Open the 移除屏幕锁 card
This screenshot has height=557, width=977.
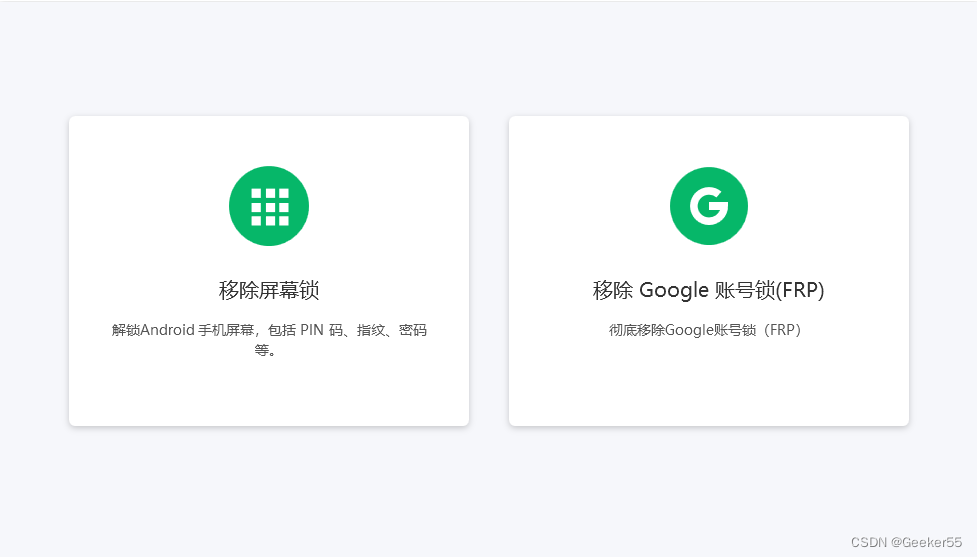(x=268, y=271)
